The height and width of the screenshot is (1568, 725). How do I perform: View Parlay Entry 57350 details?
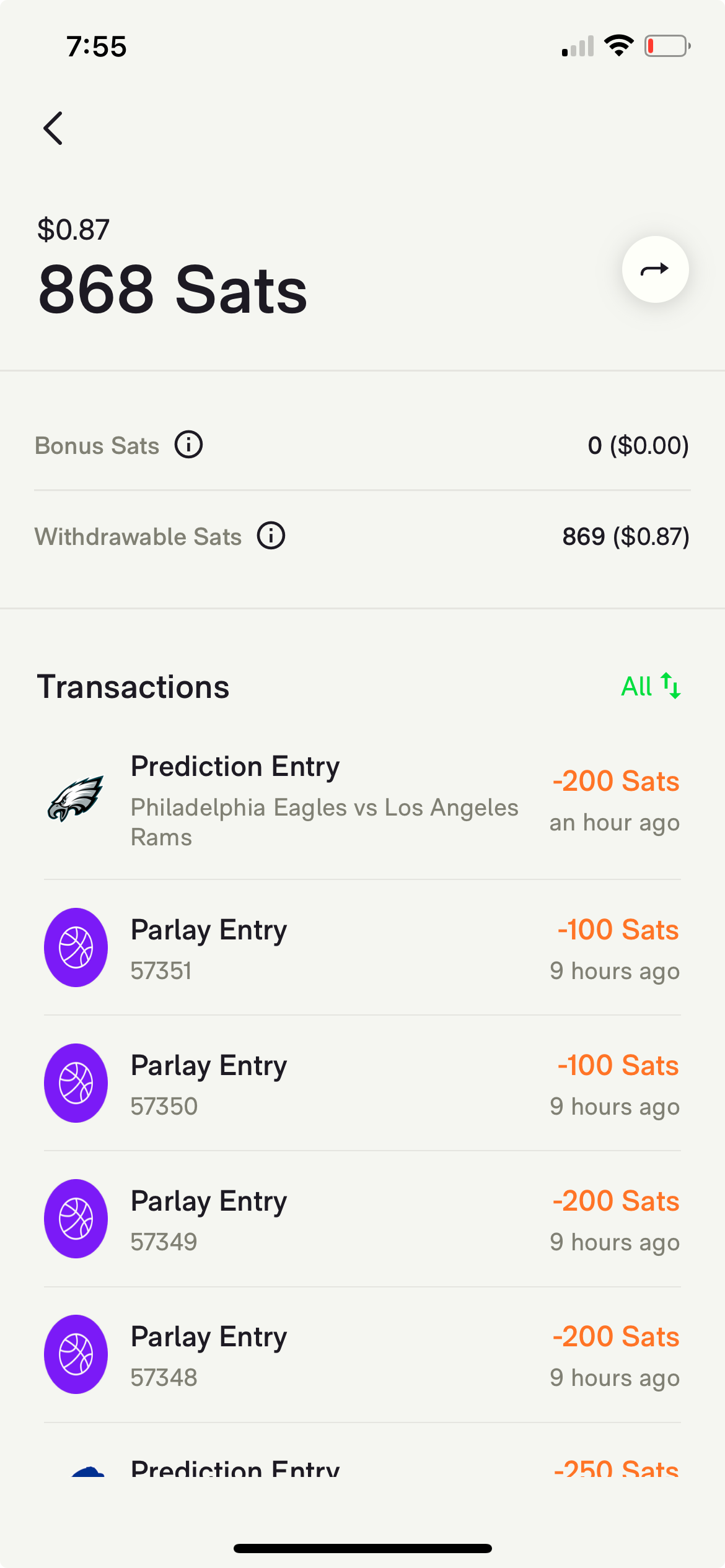pyautogui.click(x=362, y=1084)
